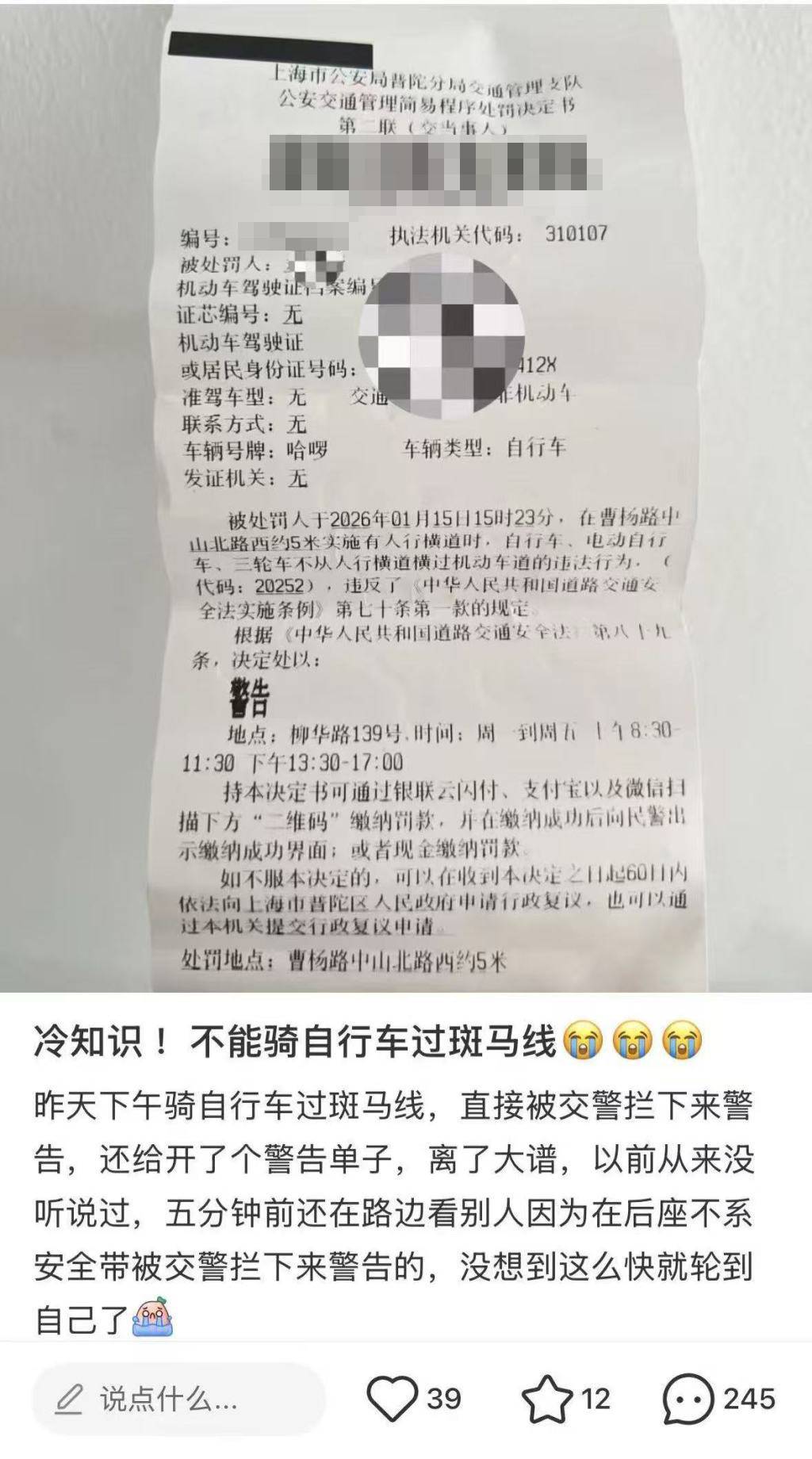The height and width of the screenshot is (1459, 812).
Task: Save the post with the star icon
Action: click(x=546, y=1398)
